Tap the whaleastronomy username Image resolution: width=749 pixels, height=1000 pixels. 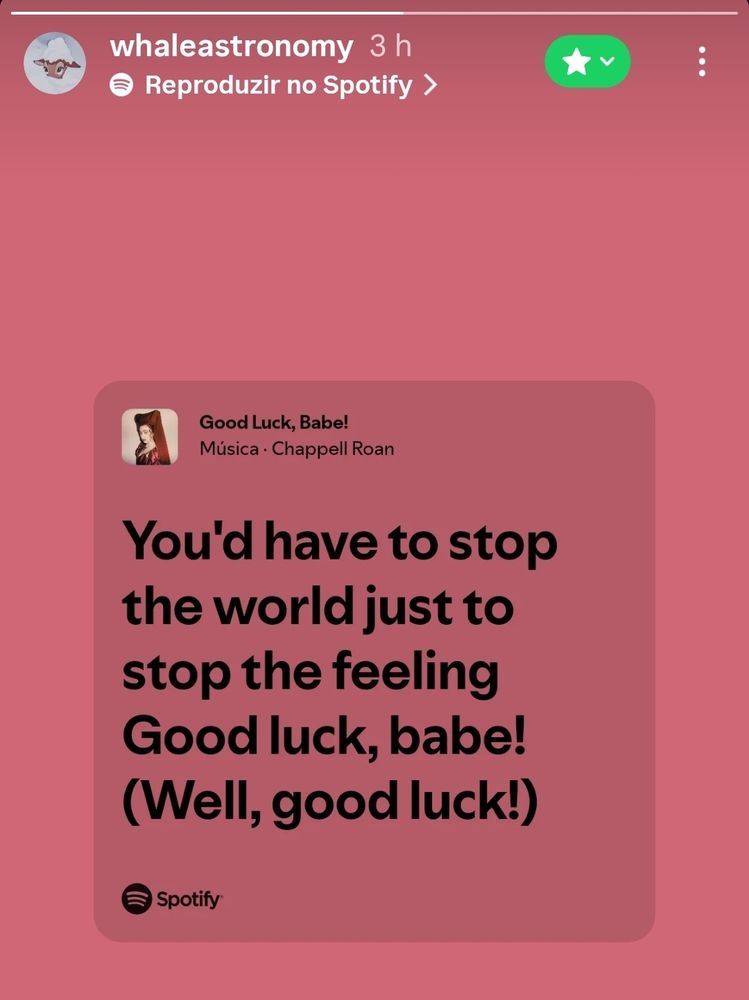pyautogui.click(x=231, y=47)
